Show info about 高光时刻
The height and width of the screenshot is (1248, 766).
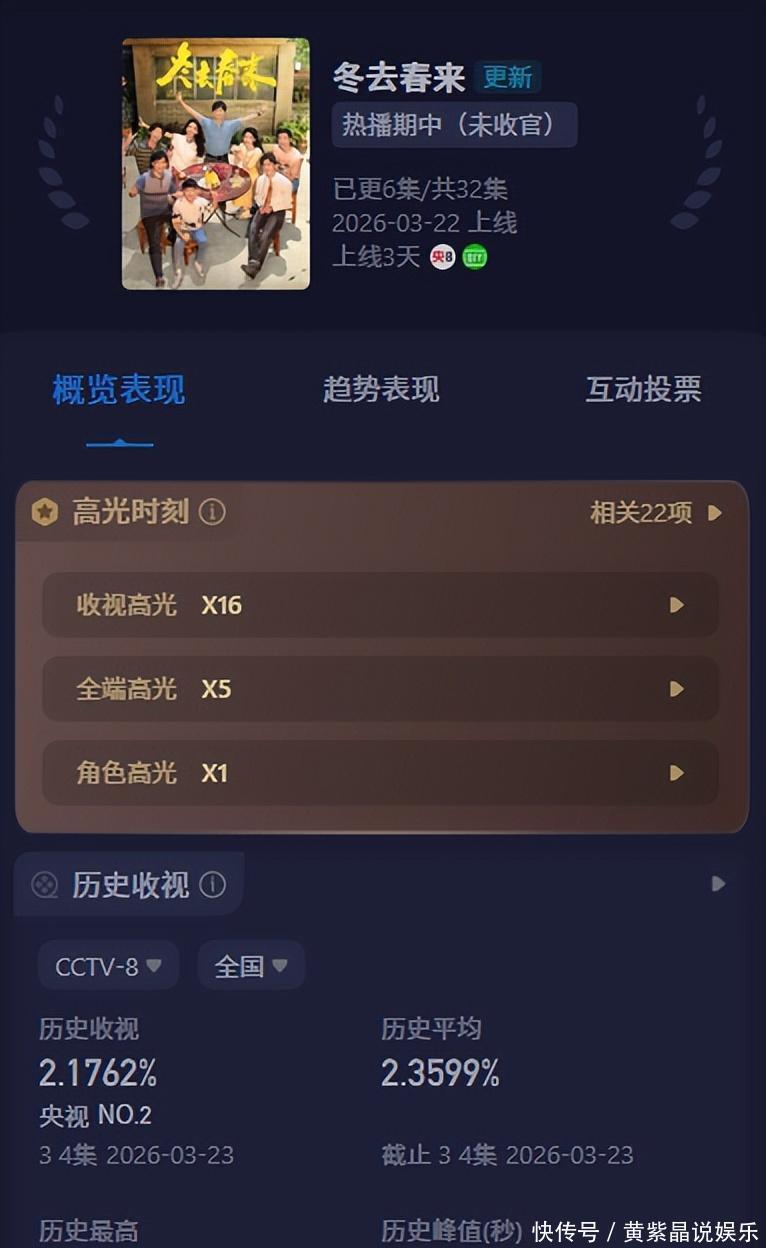click(x=212, y=512)
